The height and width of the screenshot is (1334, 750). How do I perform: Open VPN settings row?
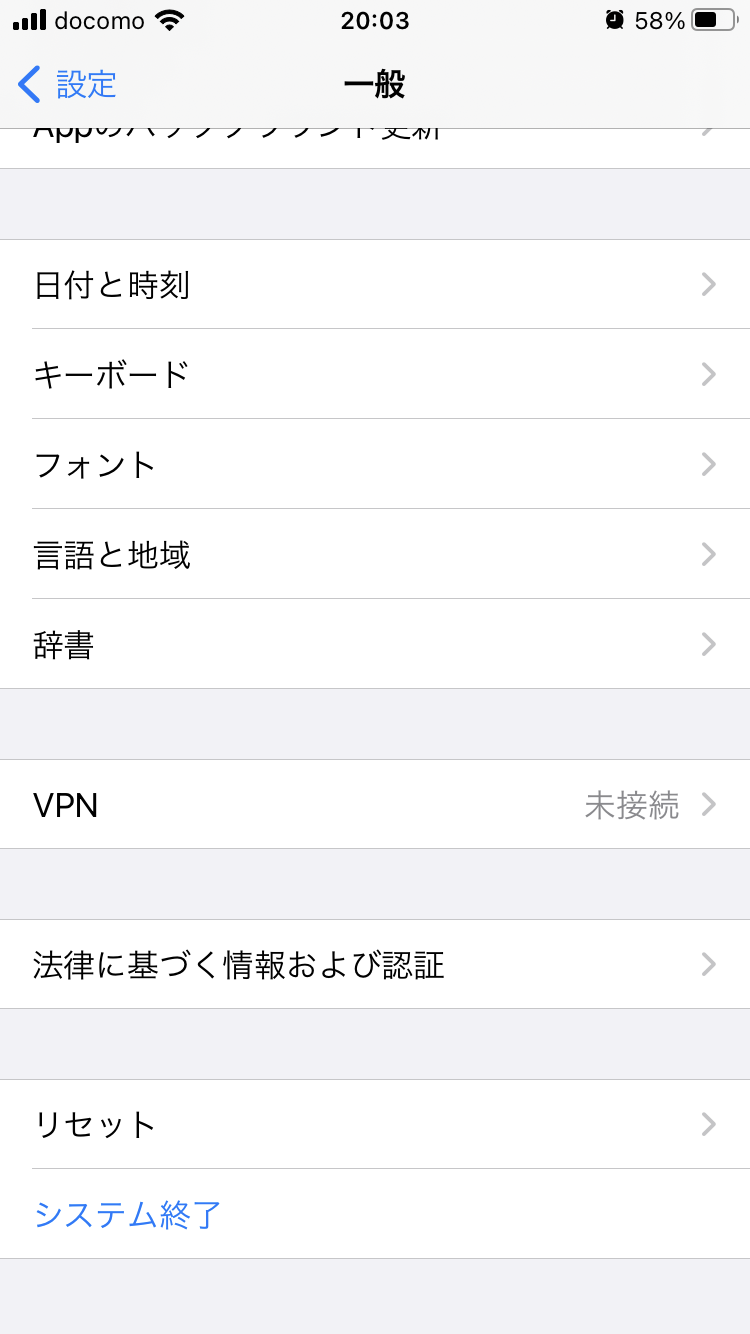(375, 804)
